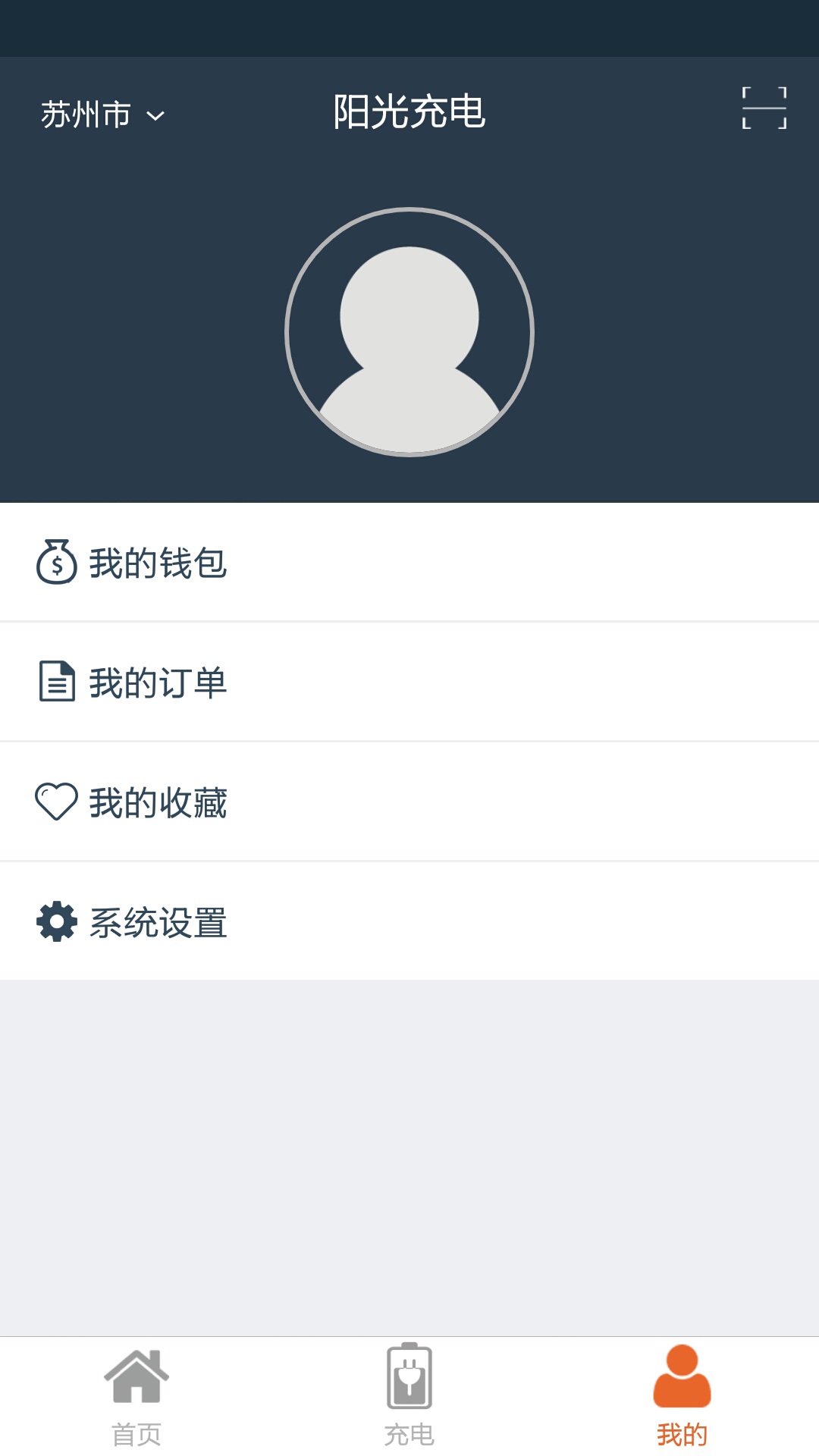This screenshot has height=1456, width=819.
Task: Switch to the 首页 home tab
Action: coord(136,1396)
